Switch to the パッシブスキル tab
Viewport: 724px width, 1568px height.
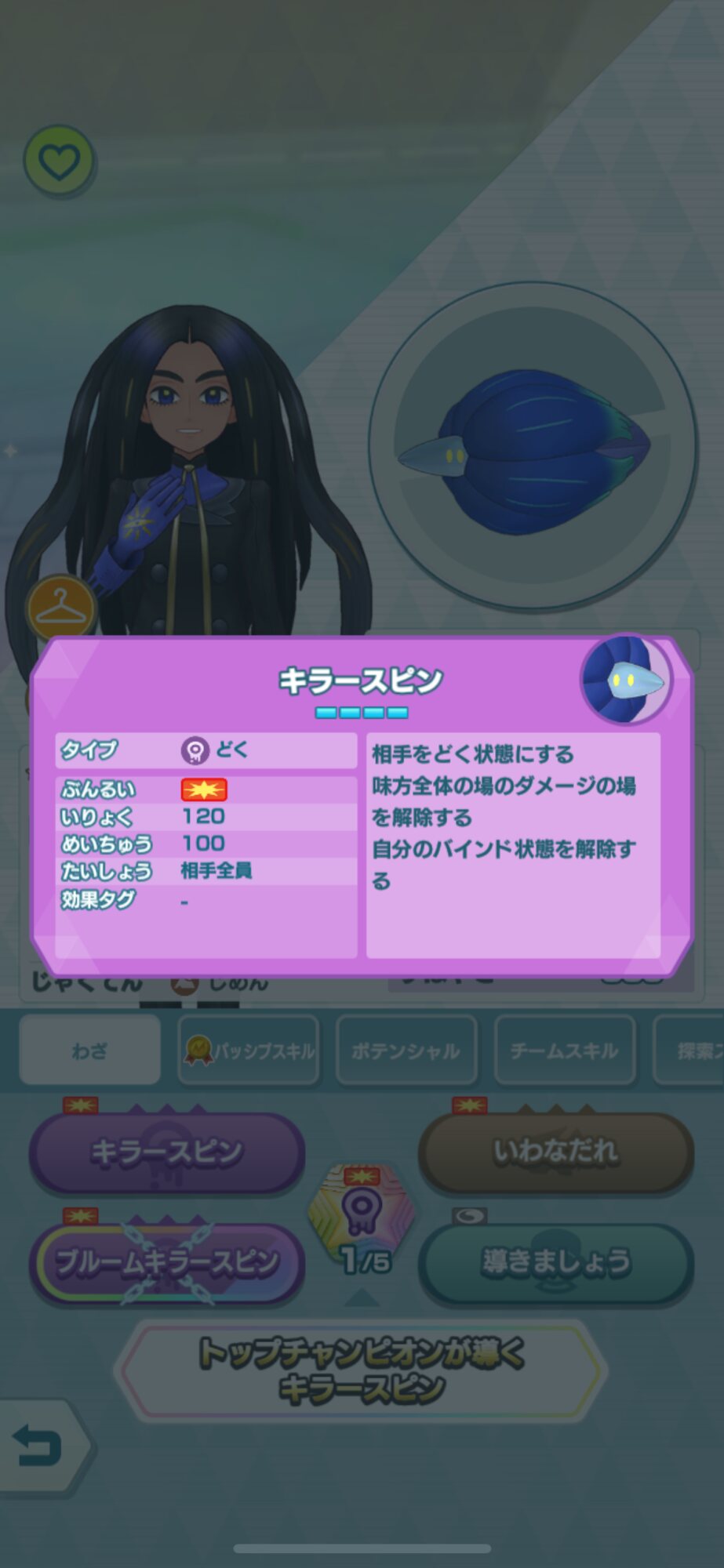coord(249,1051)
